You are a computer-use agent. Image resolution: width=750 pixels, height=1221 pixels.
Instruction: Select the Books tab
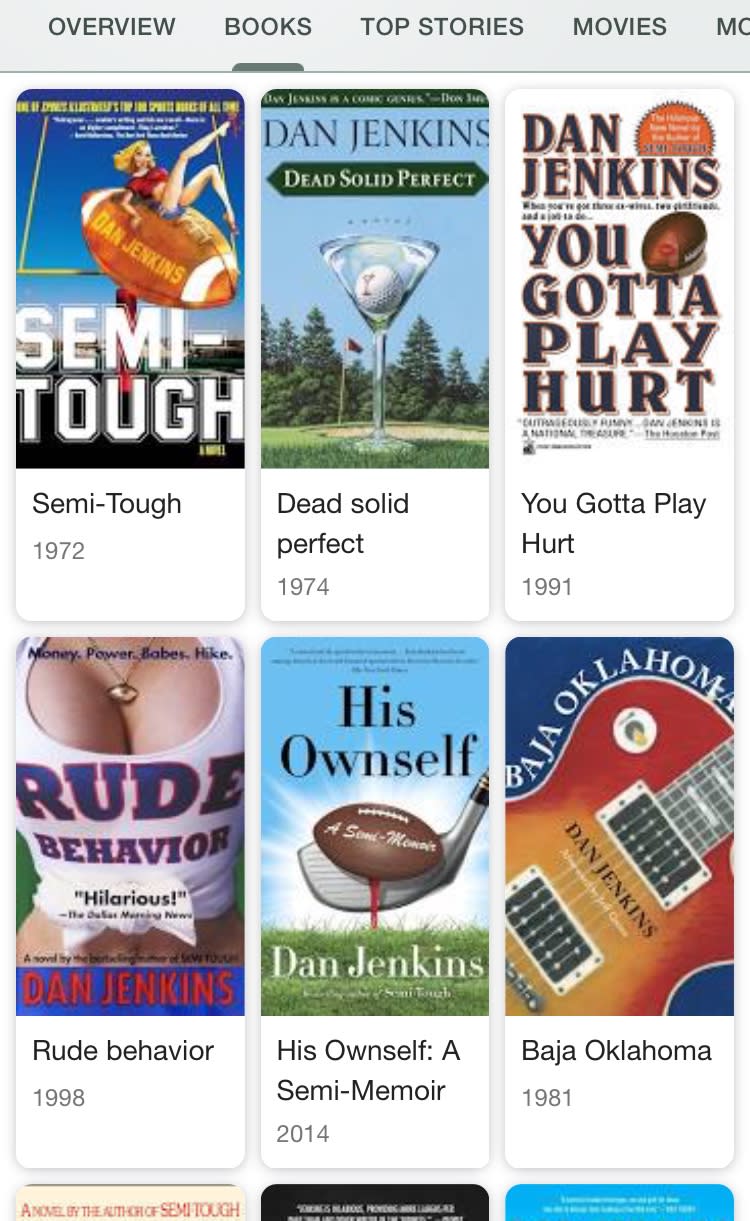click(x=268, y=27)
